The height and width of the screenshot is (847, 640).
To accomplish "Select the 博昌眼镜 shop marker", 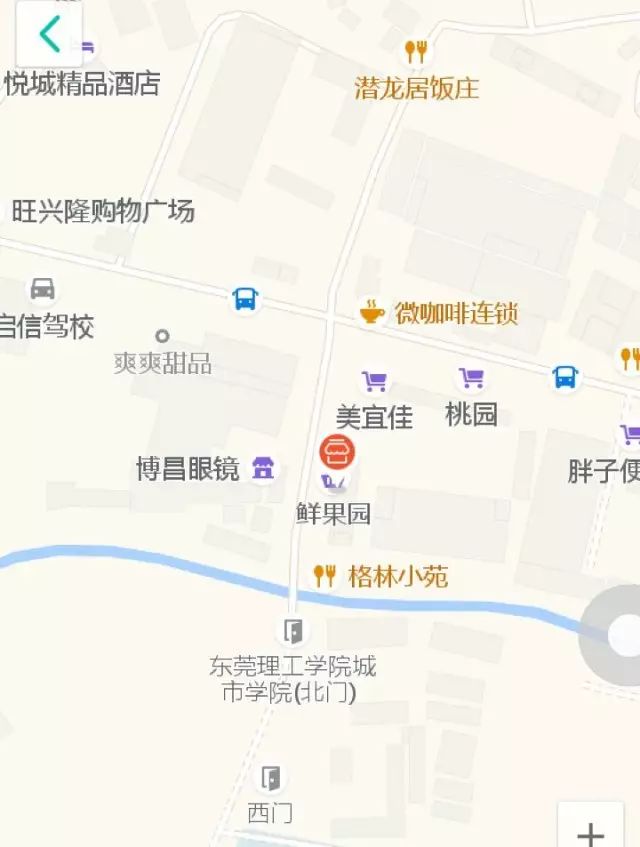I will pyautogui.click(x=263, y=467).
